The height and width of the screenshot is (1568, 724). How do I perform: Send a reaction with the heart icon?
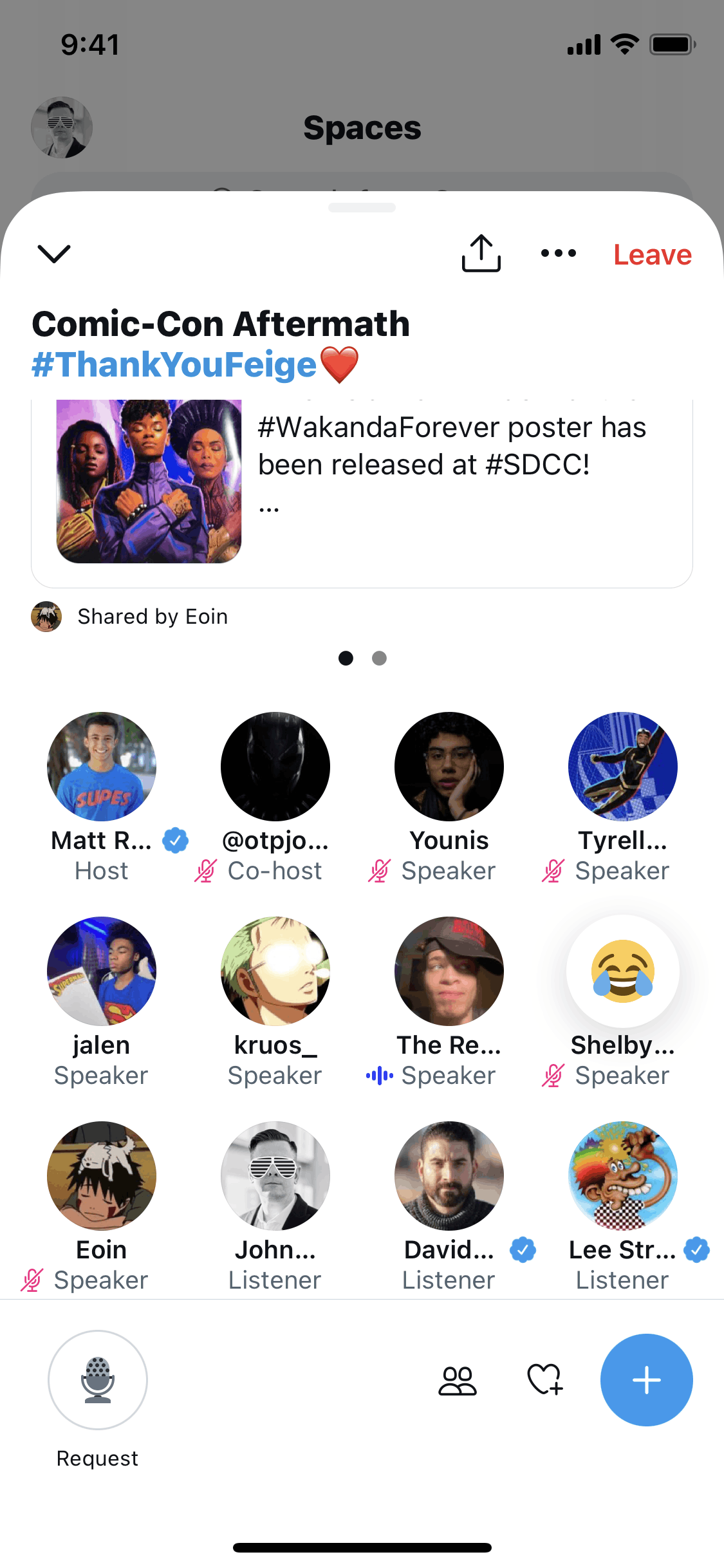544,1381
